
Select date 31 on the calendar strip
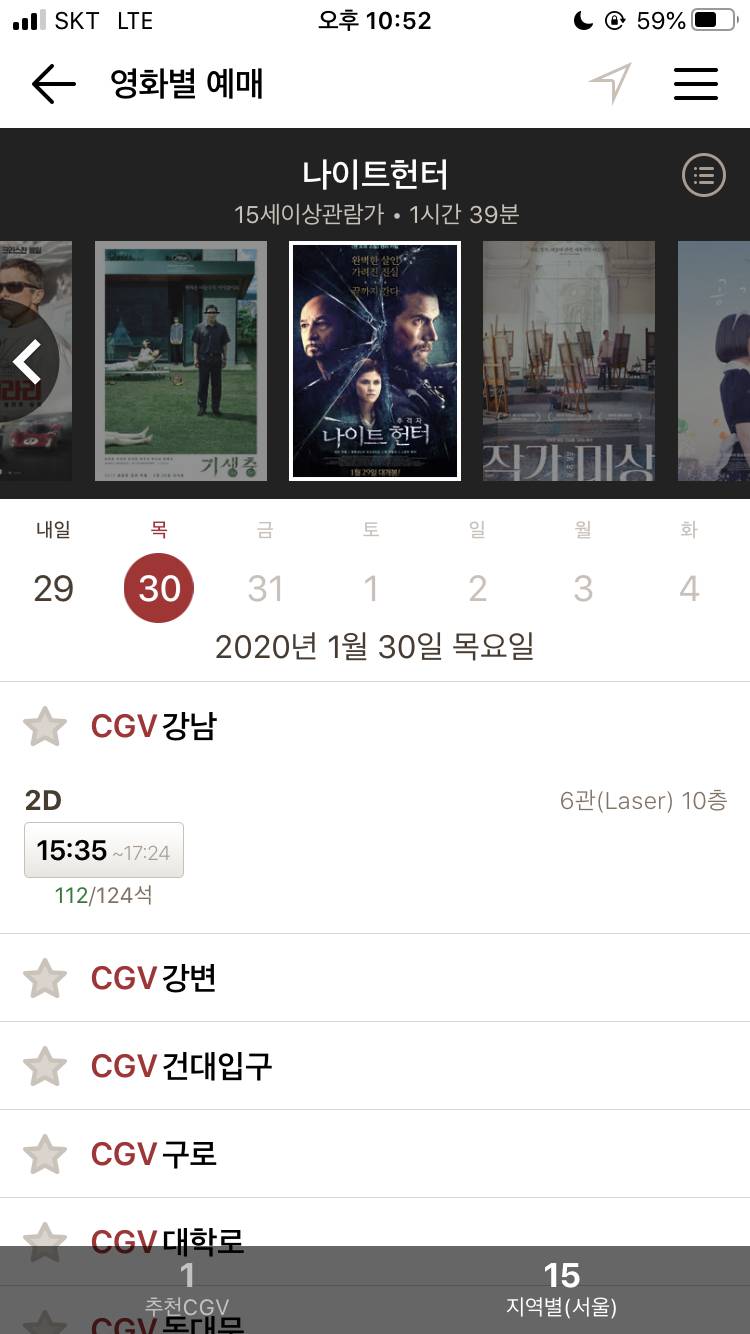pyautogui.click(x=264, y=588)
